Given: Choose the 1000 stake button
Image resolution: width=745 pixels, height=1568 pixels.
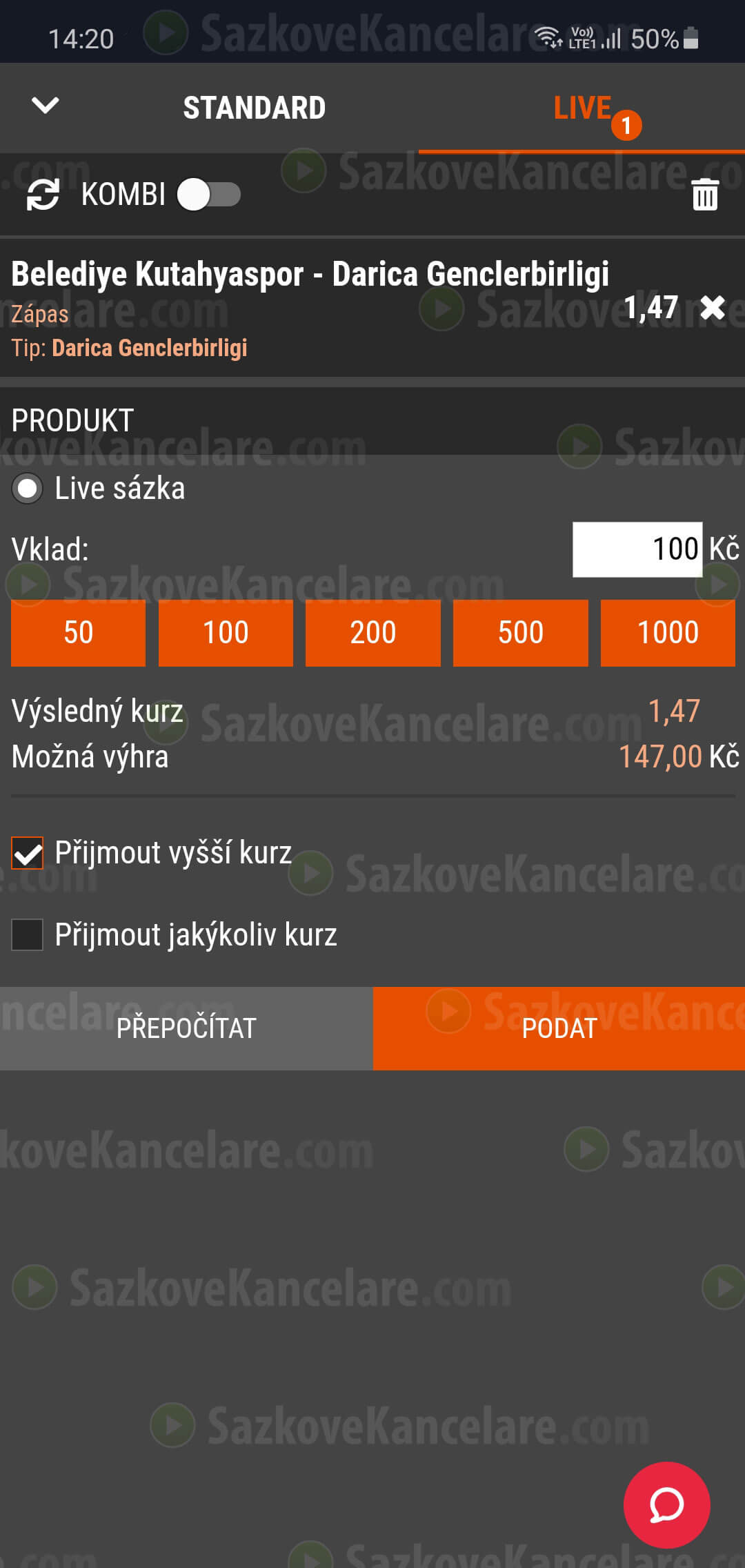Looking at the screenshot, I should [668, 633].
